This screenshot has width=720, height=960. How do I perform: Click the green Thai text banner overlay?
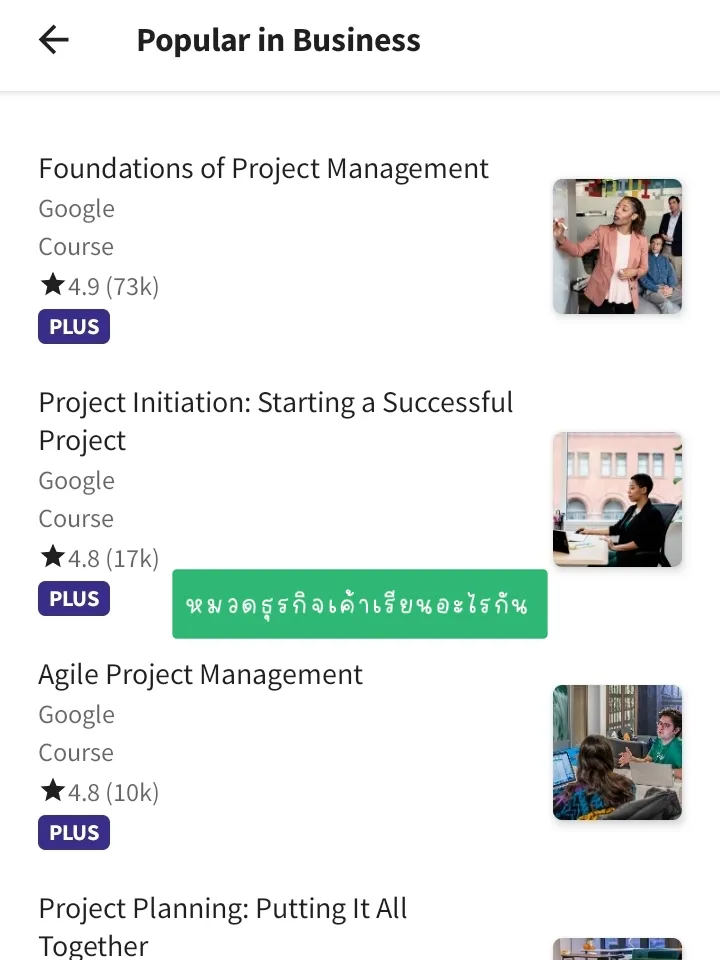tap(360, 604)
